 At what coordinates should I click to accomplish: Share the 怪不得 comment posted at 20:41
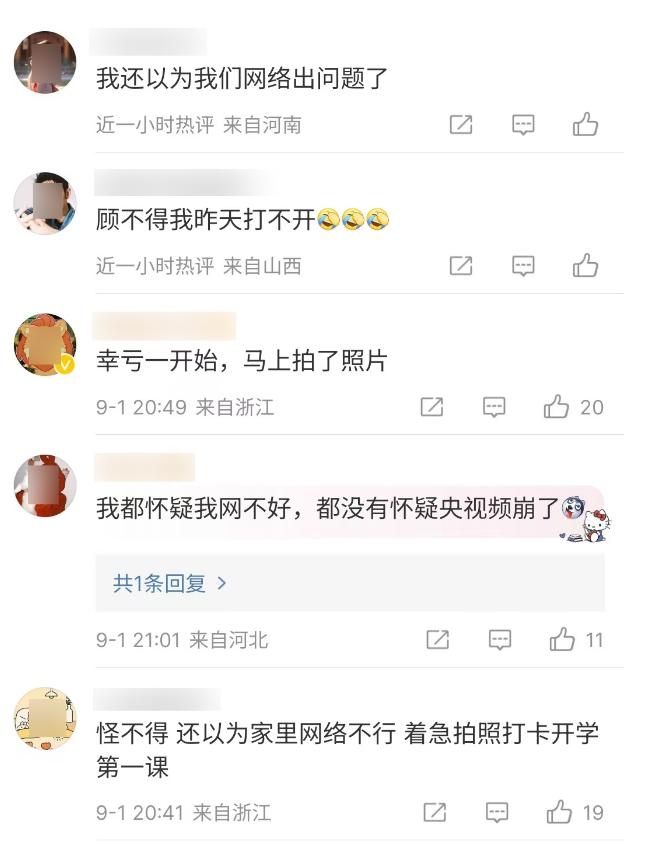click(435, 812)
